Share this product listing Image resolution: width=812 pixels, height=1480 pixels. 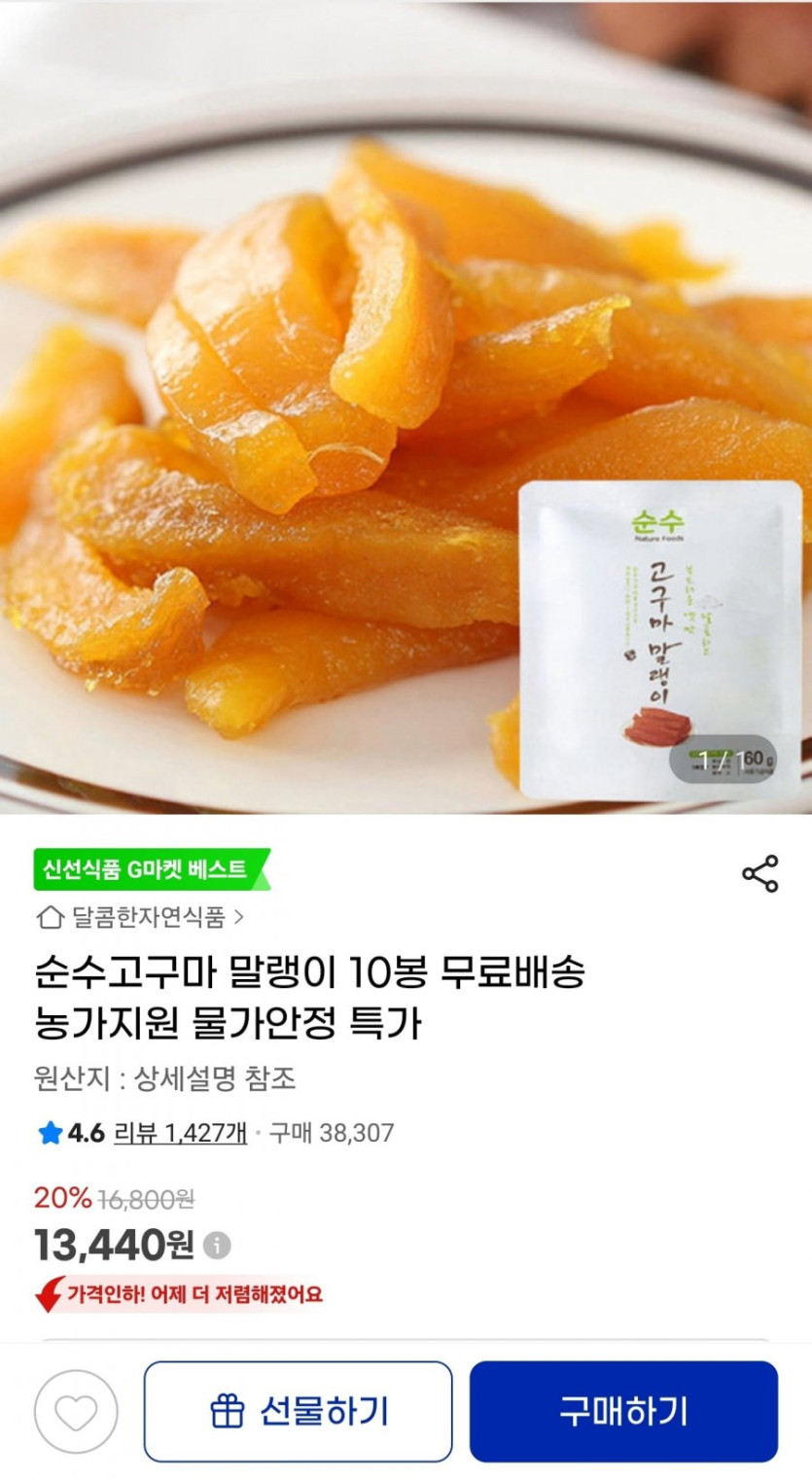pyautogui.click(x=759, y=873)
